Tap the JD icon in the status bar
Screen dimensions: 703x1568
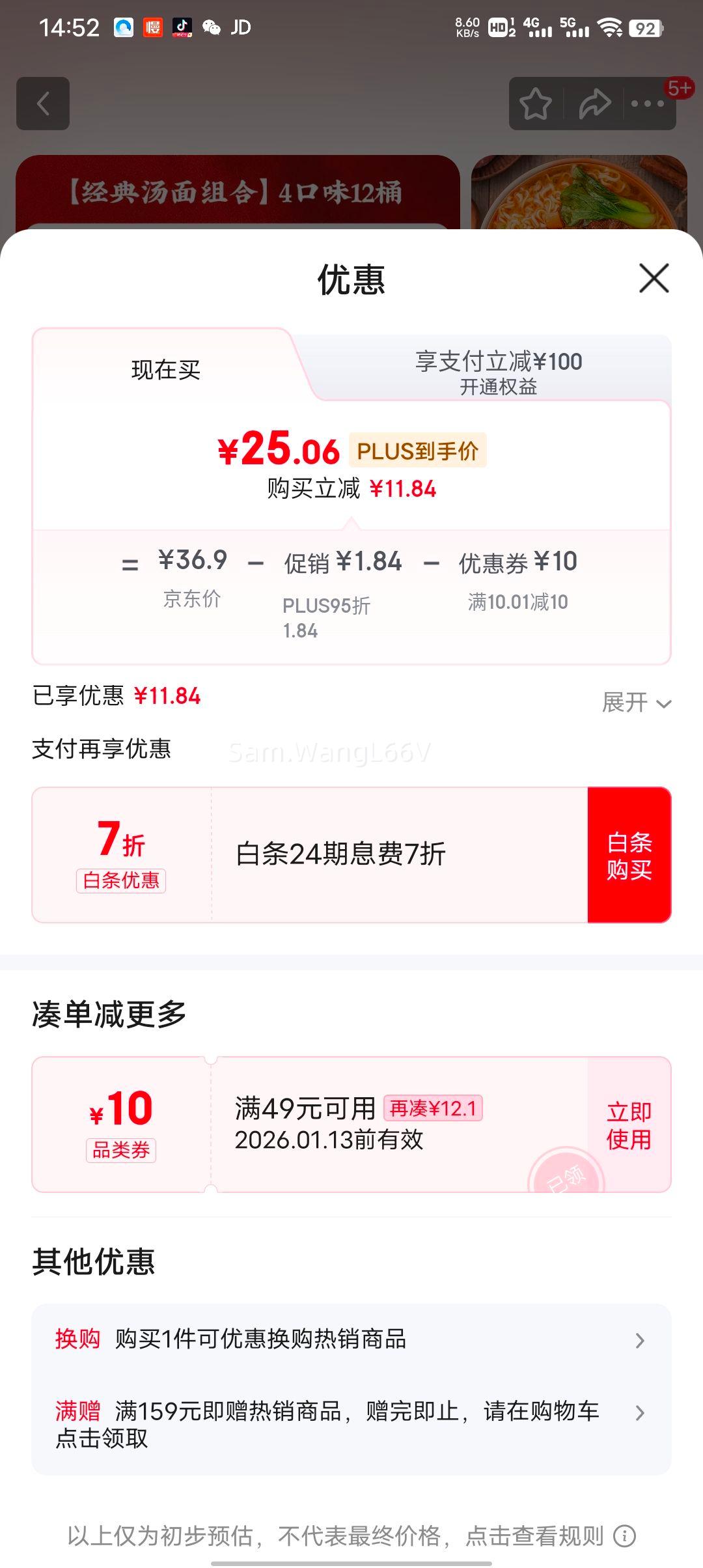(x=240, y=27)
